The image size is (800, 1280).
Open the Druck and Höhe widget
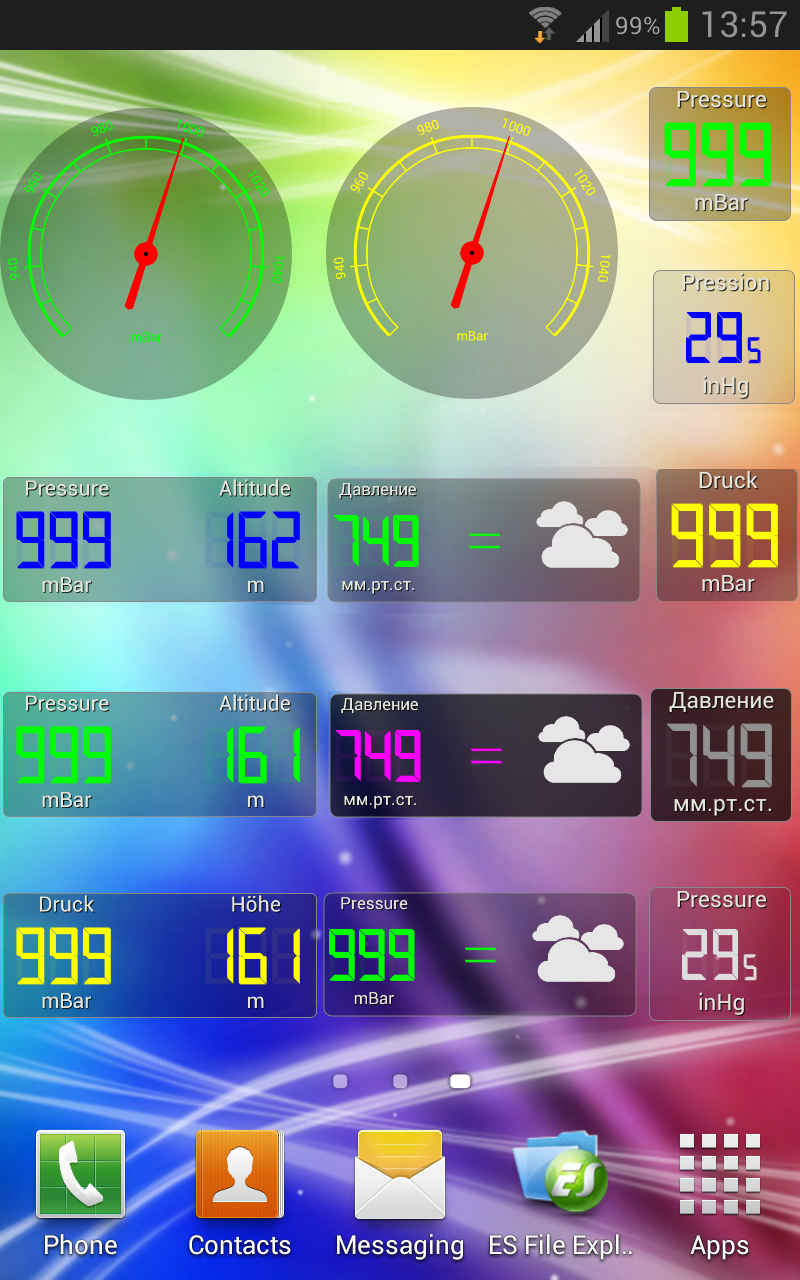click(x=160, y=955)
